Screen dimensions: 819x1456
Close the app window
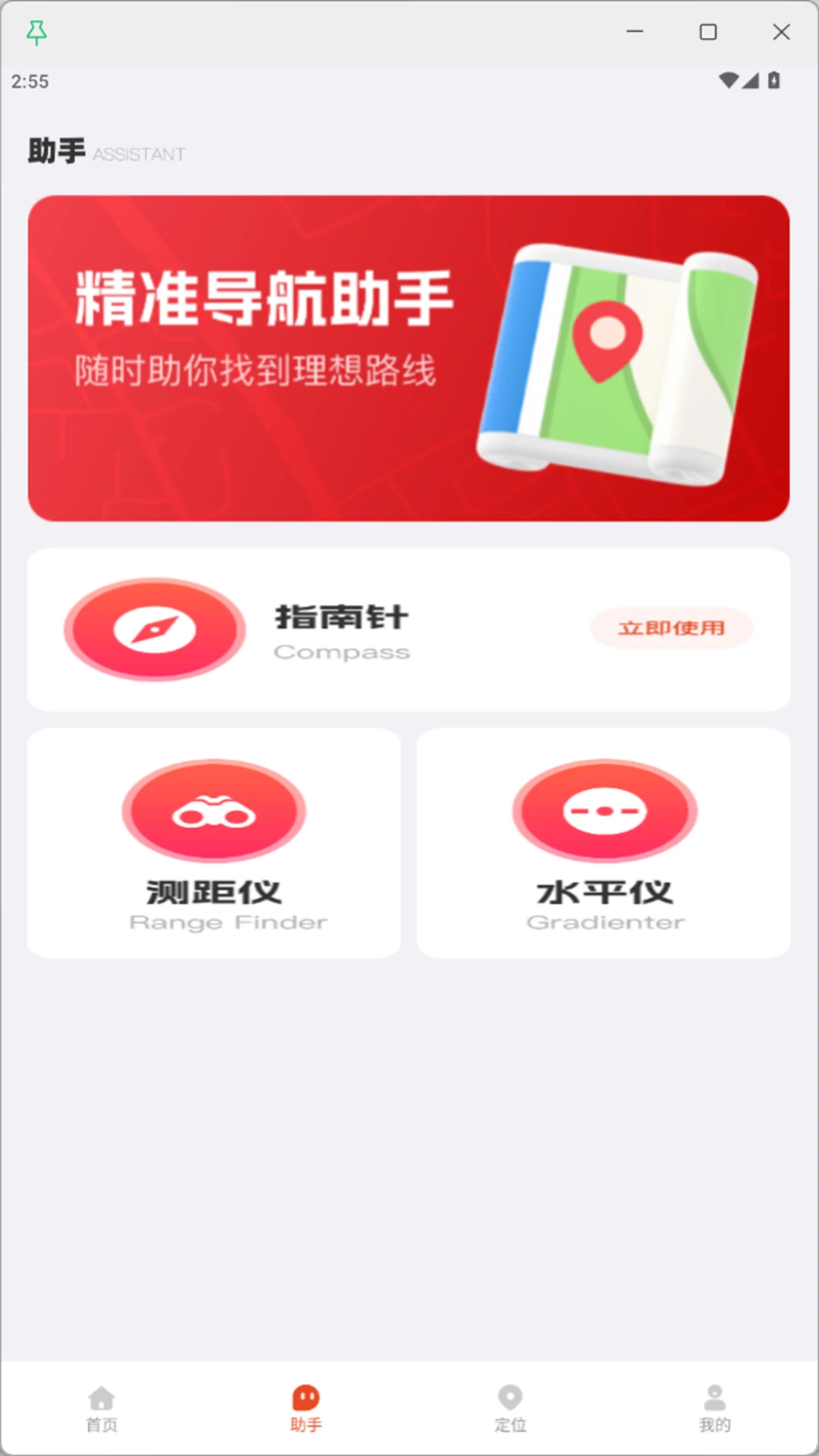(x=781, y=32)
